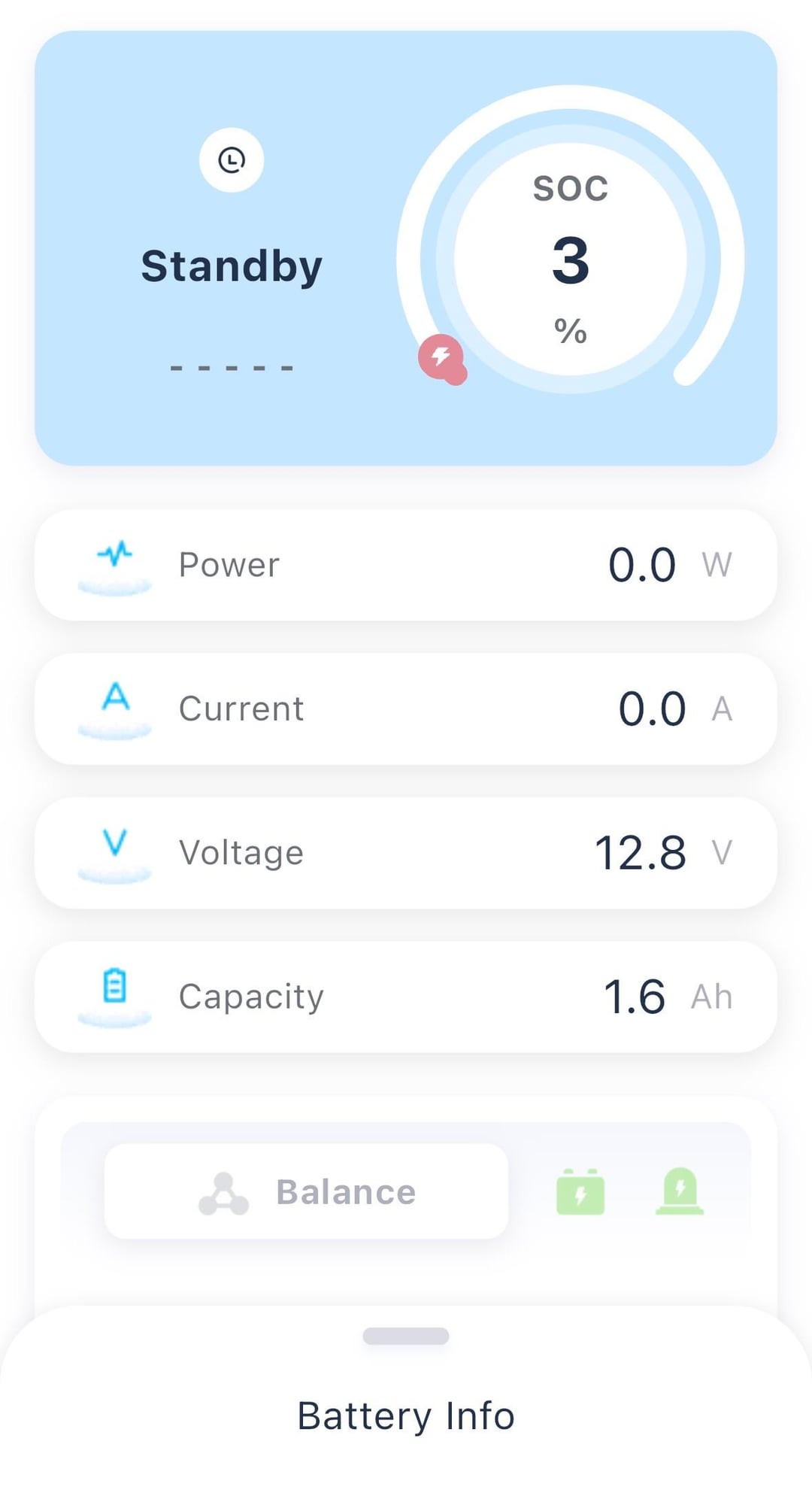Expand the Battery Info bottom sheet
The width and height of the screenshot is (812, 1496).
pyautogui.click(x=406, y=1336)
